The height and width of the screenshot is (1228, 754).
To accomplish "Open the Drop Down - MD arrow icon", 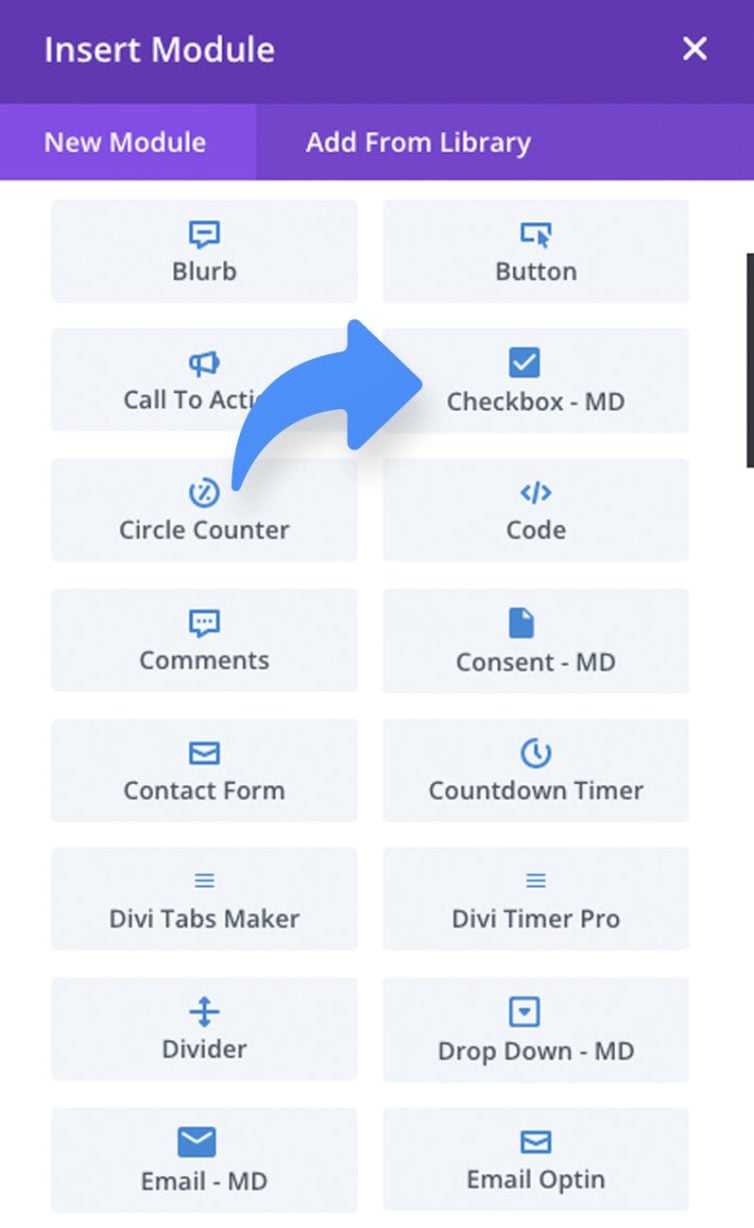I will click(x=536, y=1013).
